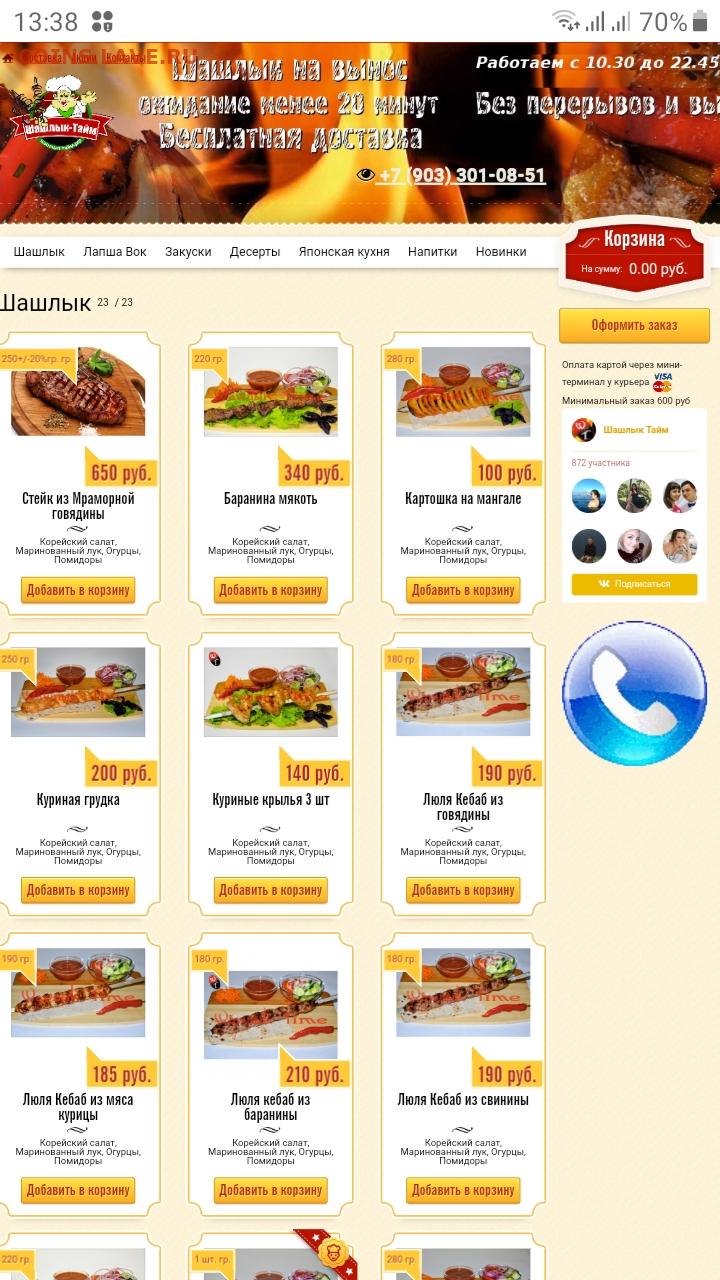Open the Новинки category
This screenshot has width=720, height=1280.
tap(501, 252)
